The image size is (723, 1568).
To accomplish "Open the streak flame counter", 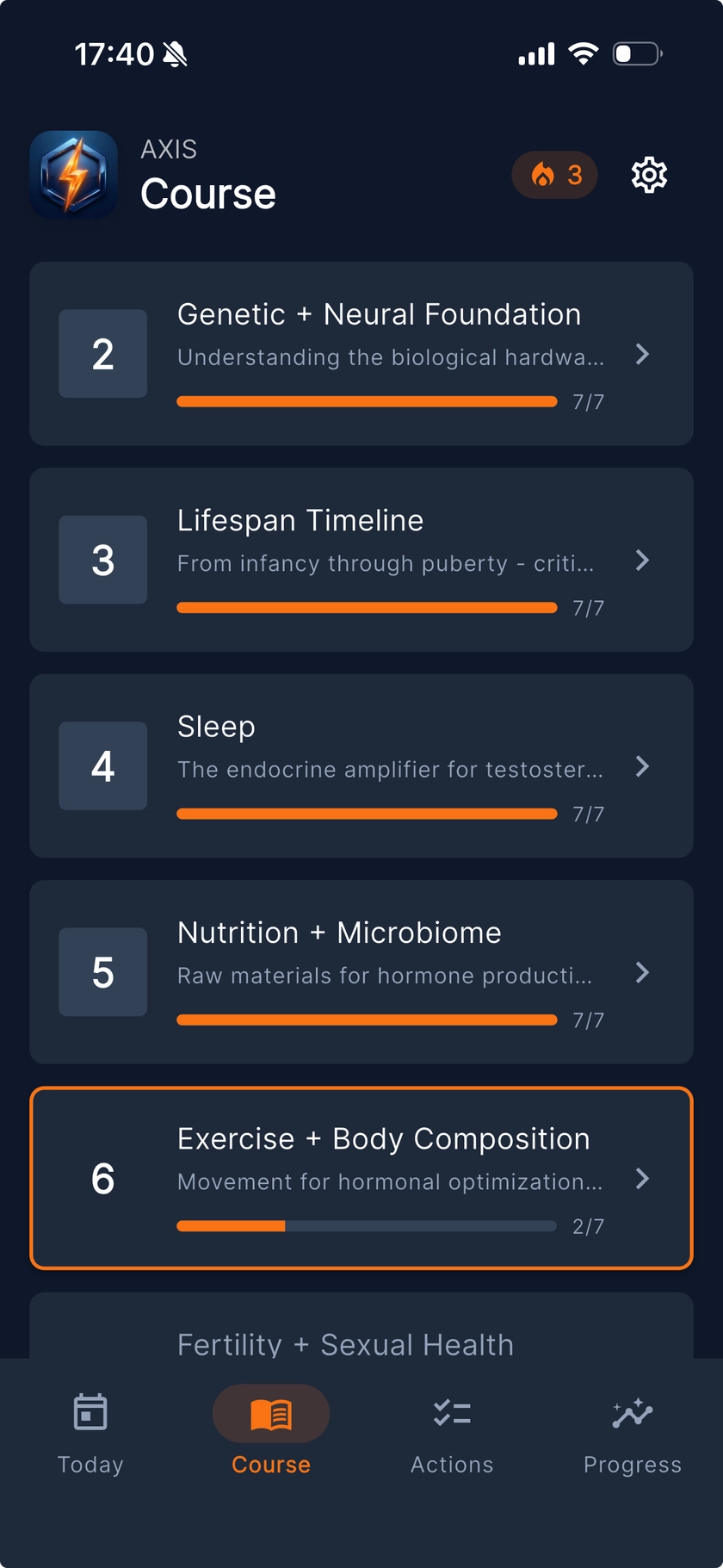I will point(554,175).
